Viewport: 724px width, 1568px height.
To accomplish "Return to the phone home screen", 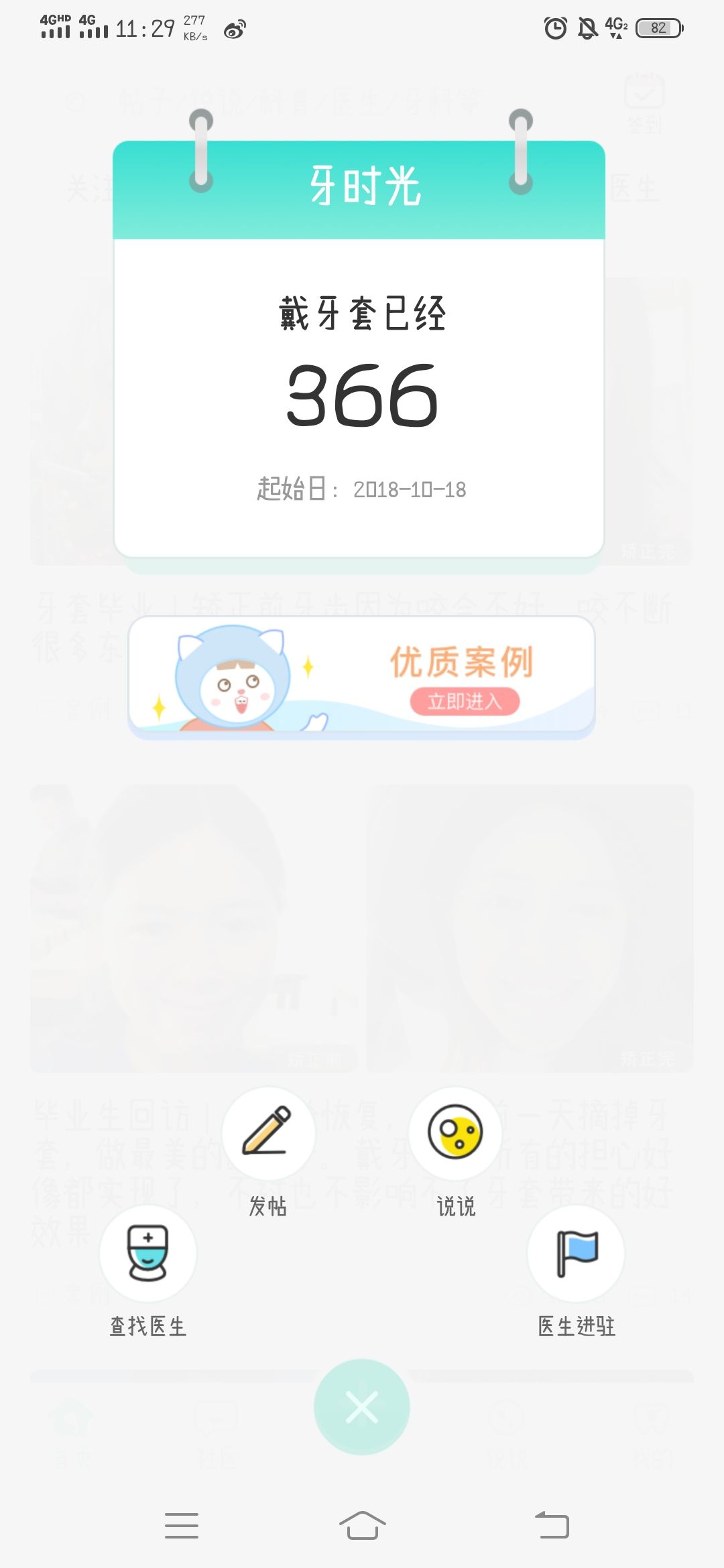I will pos(362,1525).
